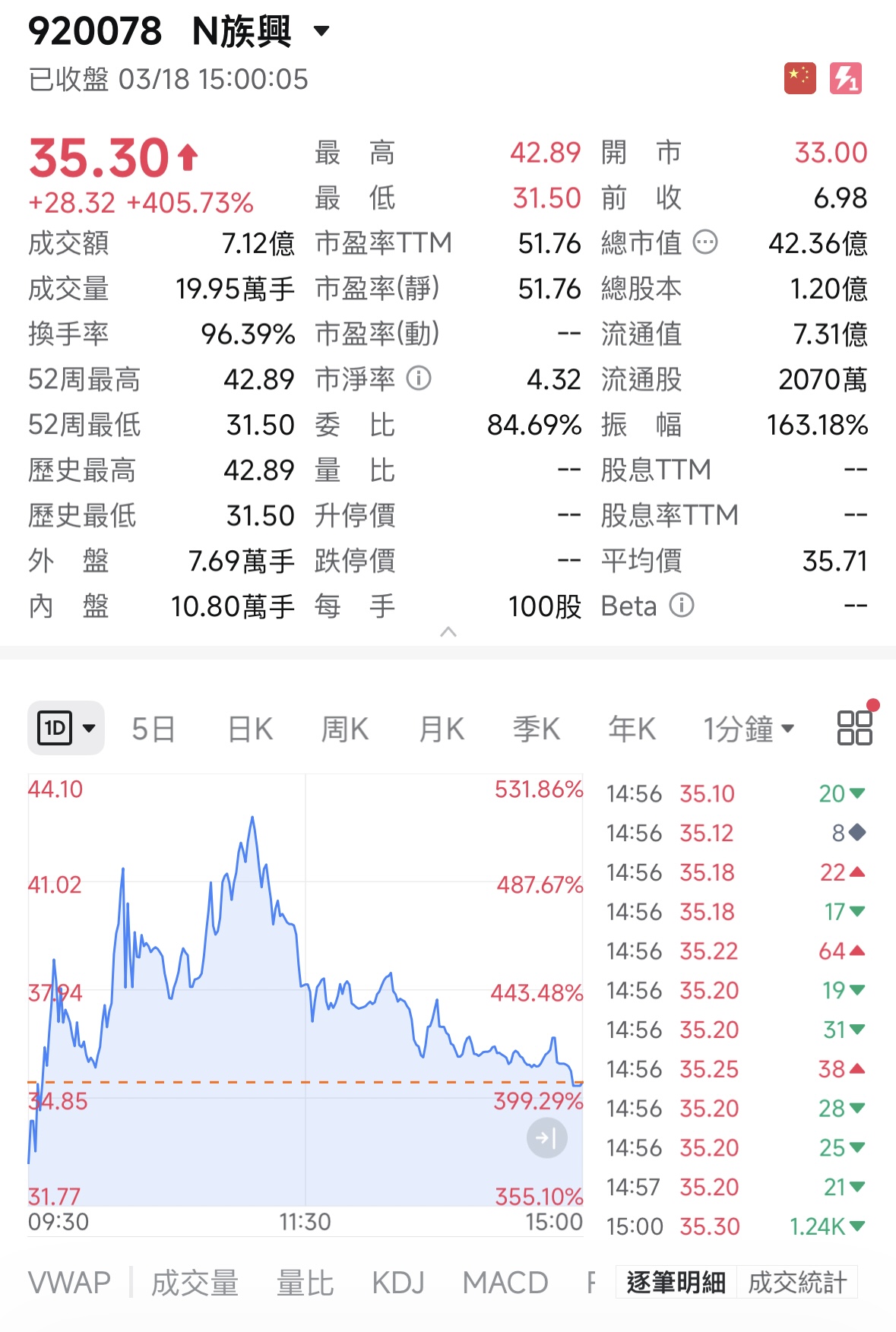The height and width of the screenshot is (1332, 896).
Task: Show the 季K chart
Action: point(537,729)
